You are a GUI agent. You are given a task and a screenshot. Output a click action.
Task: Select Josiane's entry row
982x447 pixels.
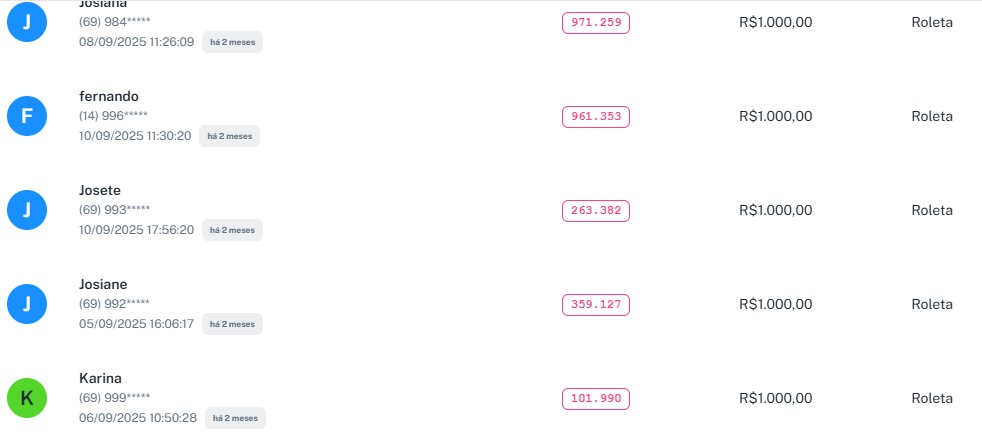tap(103, 285)
